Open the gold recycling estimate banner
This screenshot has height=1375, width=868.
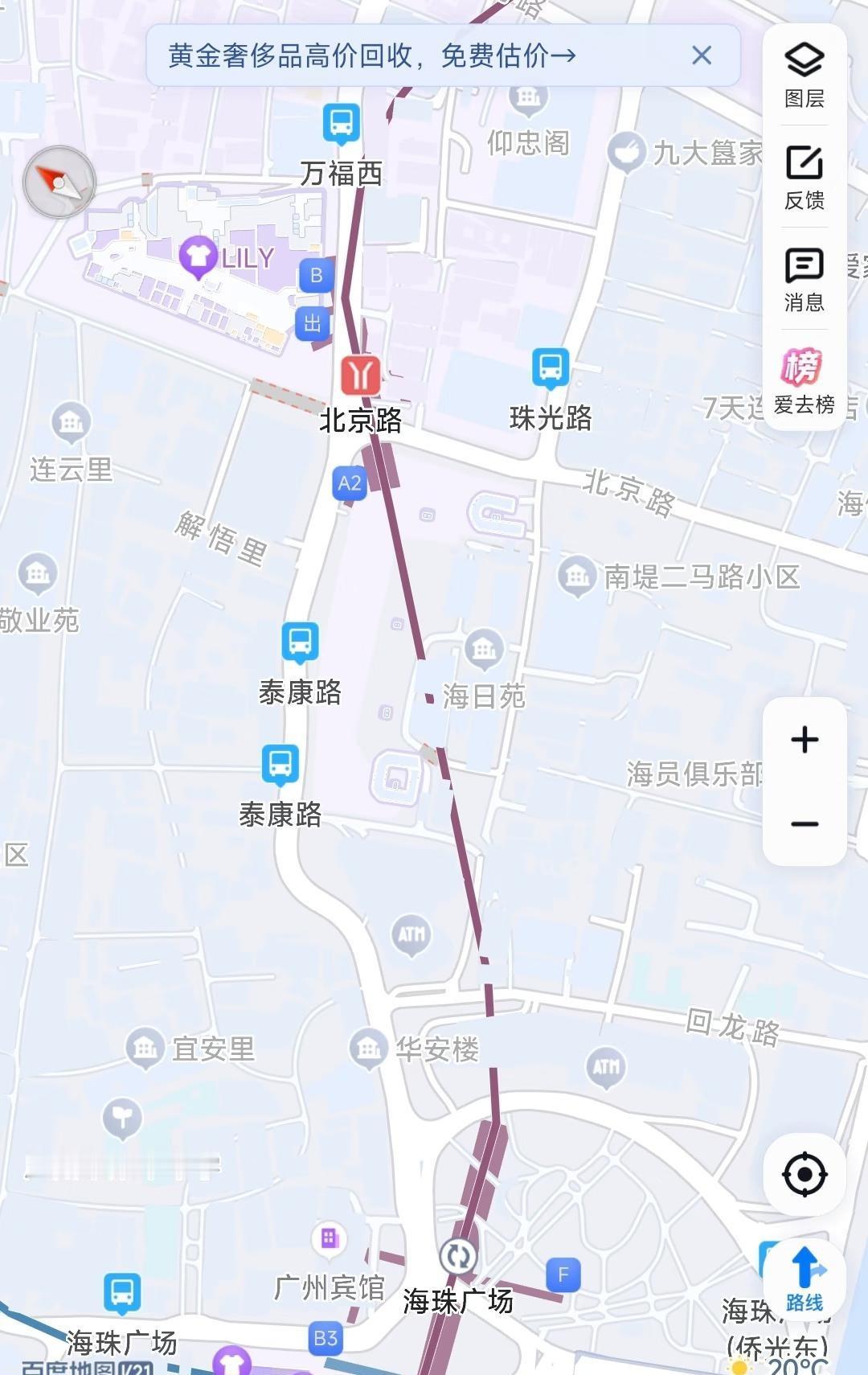pyautogui.click(x=372, y=55)
